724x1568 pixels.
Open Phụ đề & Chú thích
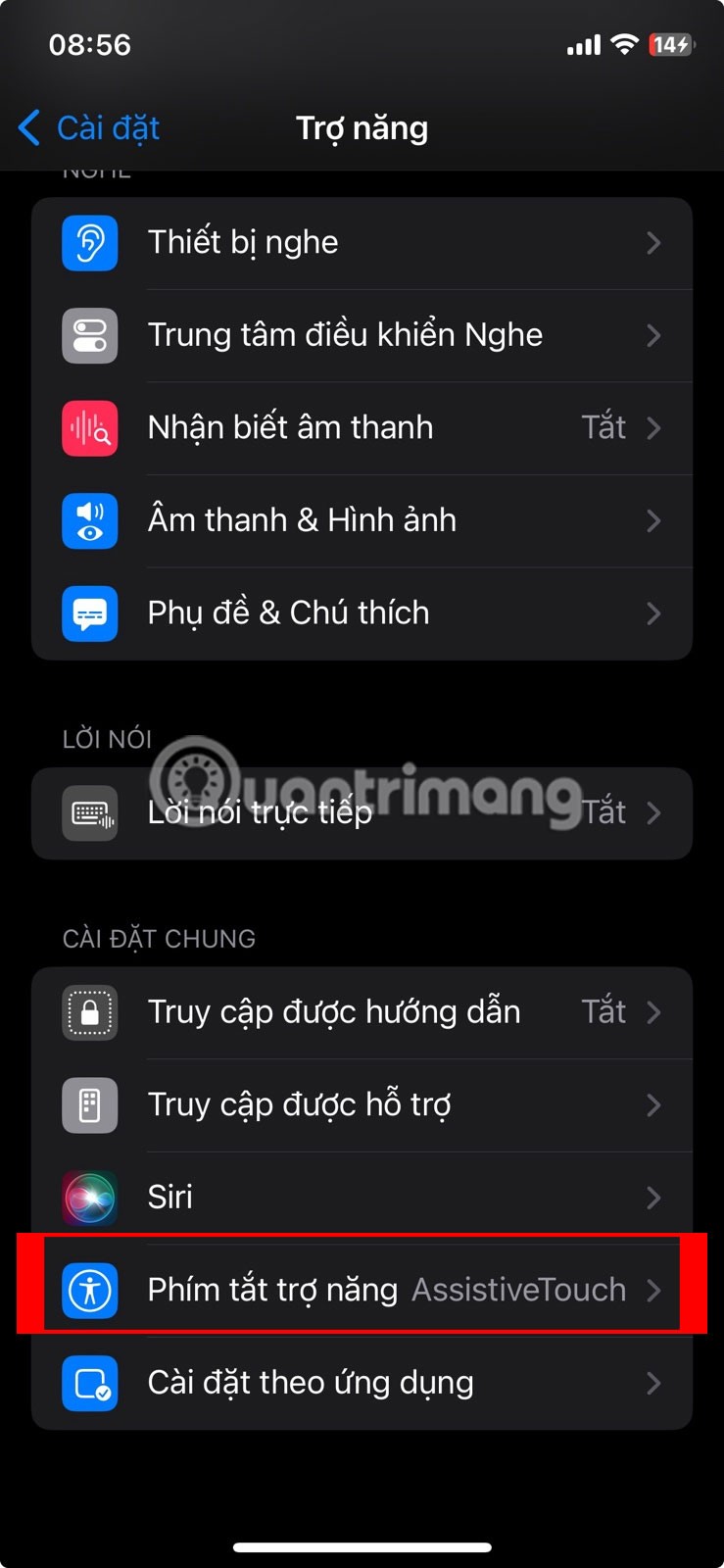pyautogui.click(x=362, y=613)
